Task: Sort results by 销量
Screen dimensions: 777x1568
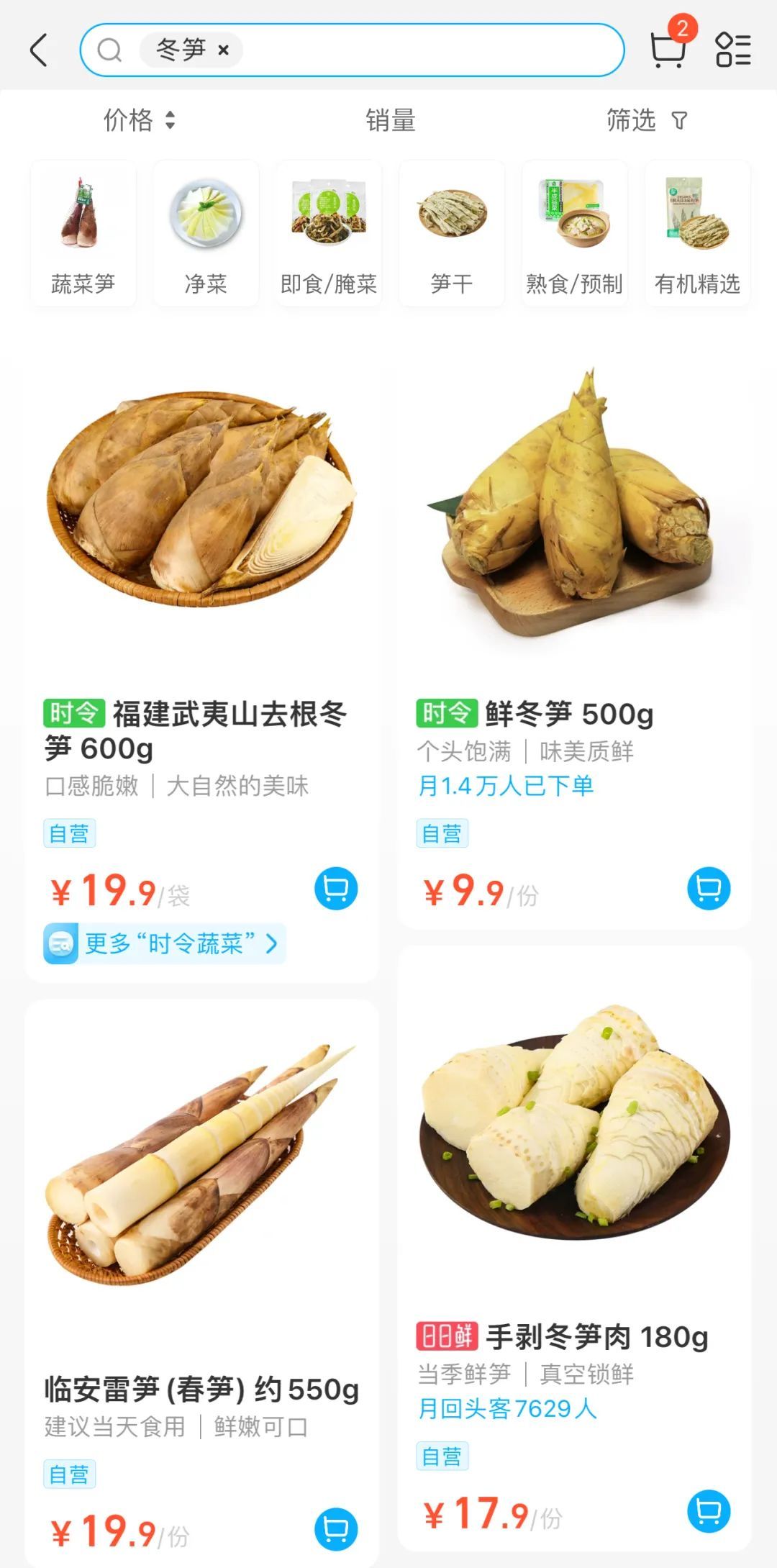Action: 390,120
